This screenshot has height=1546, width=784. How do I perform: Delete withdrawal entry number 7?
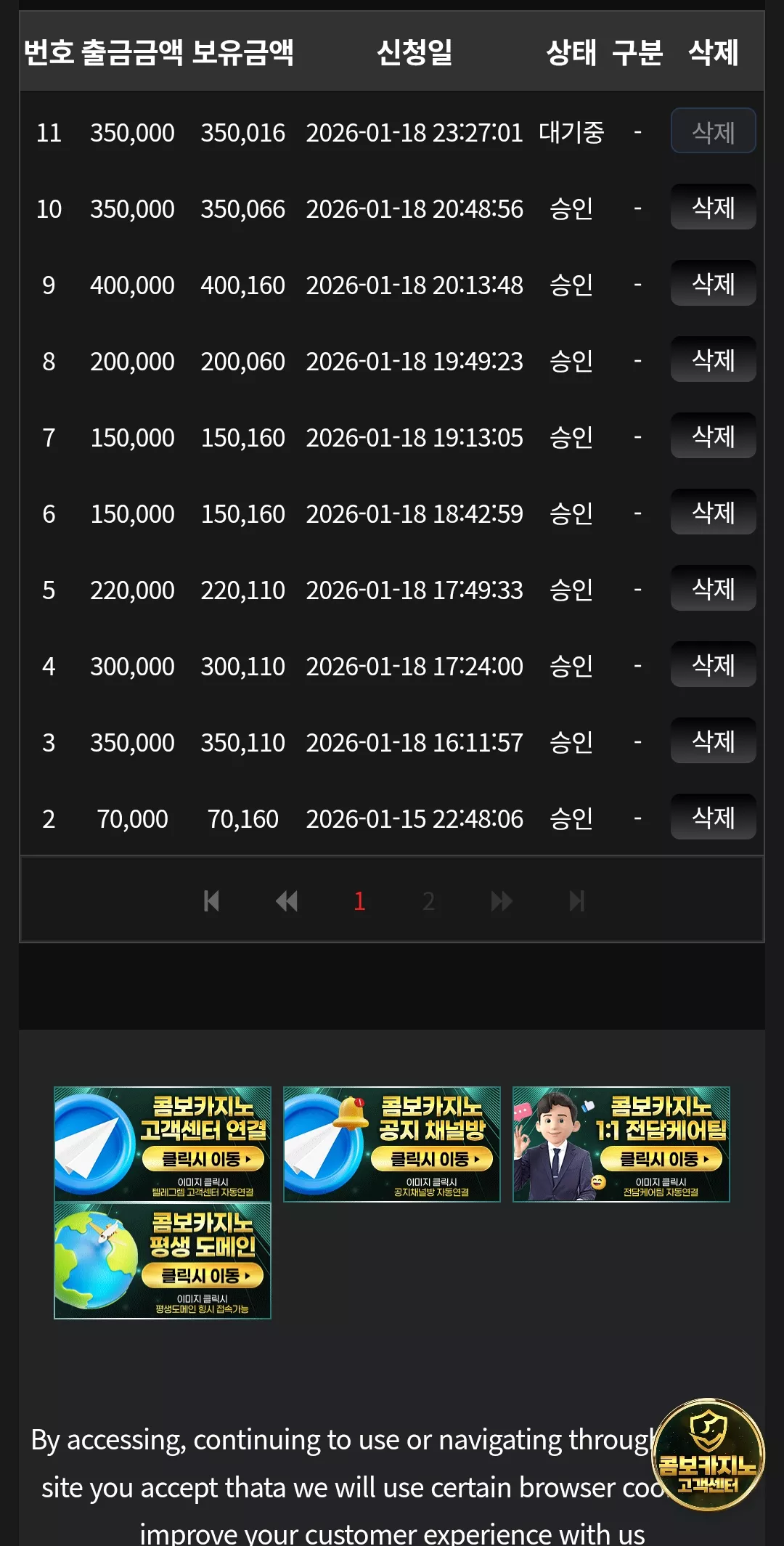713,436
